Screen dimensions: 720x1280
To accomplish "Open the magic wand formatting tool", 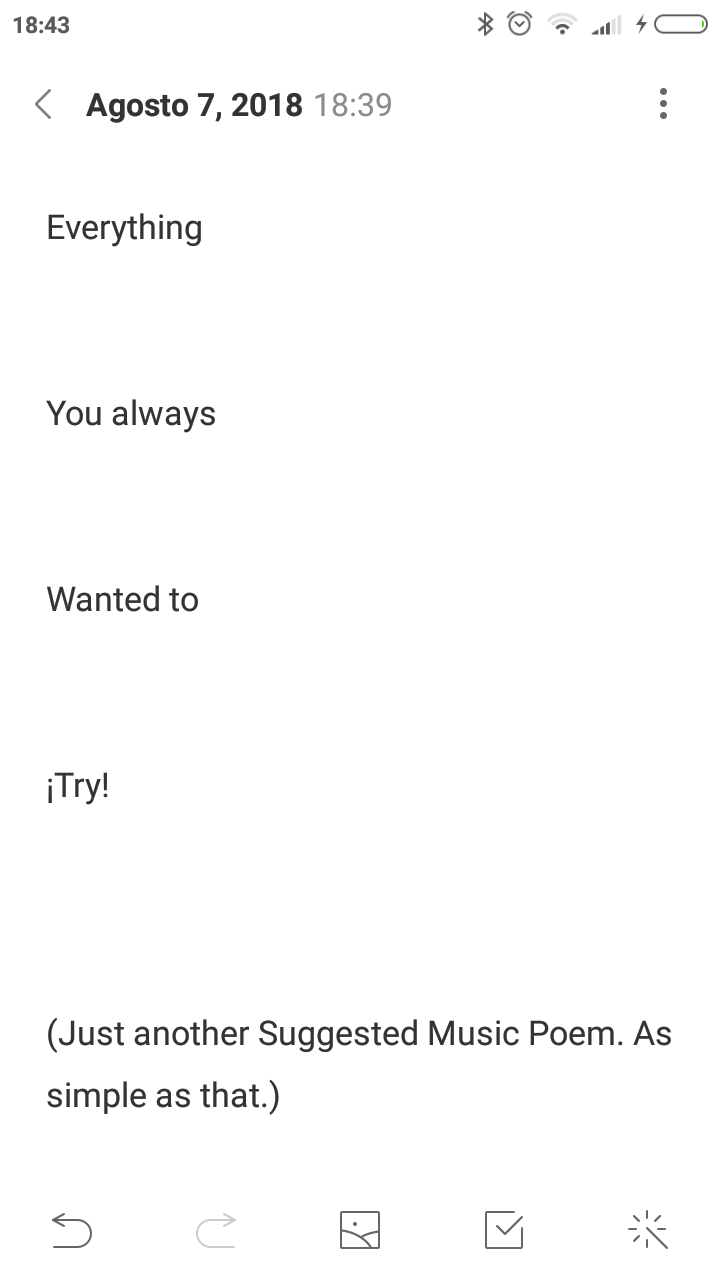I will coord(648,1229).
